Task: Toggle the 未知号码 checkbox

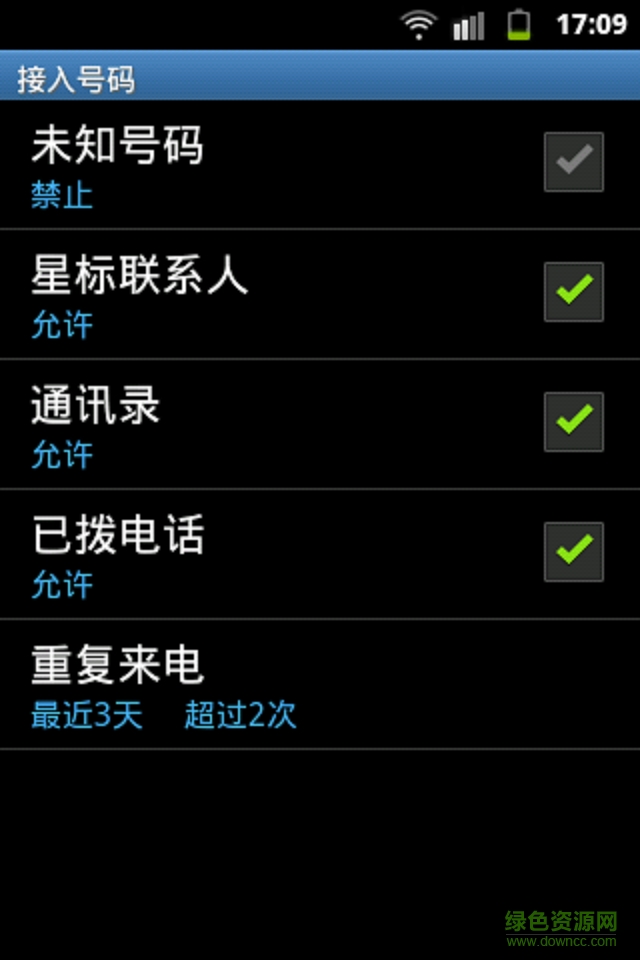Action: 573,162
